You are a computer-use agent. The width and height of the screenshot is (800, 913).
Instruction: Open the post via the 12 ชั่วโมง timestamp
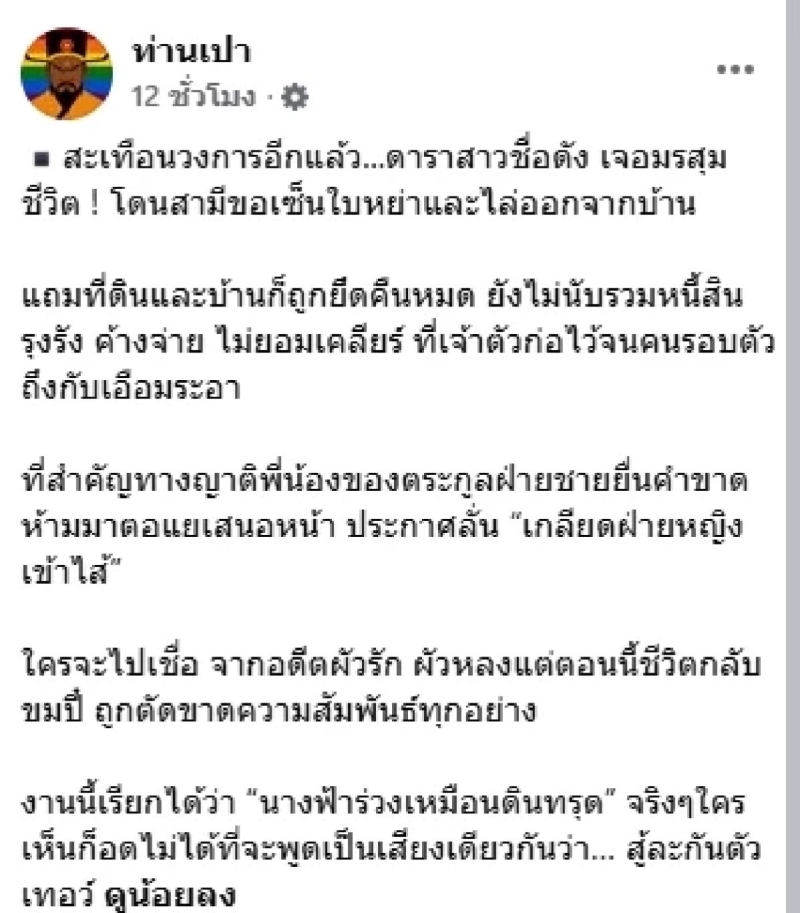pyautogui.click(x=190, y=97)
